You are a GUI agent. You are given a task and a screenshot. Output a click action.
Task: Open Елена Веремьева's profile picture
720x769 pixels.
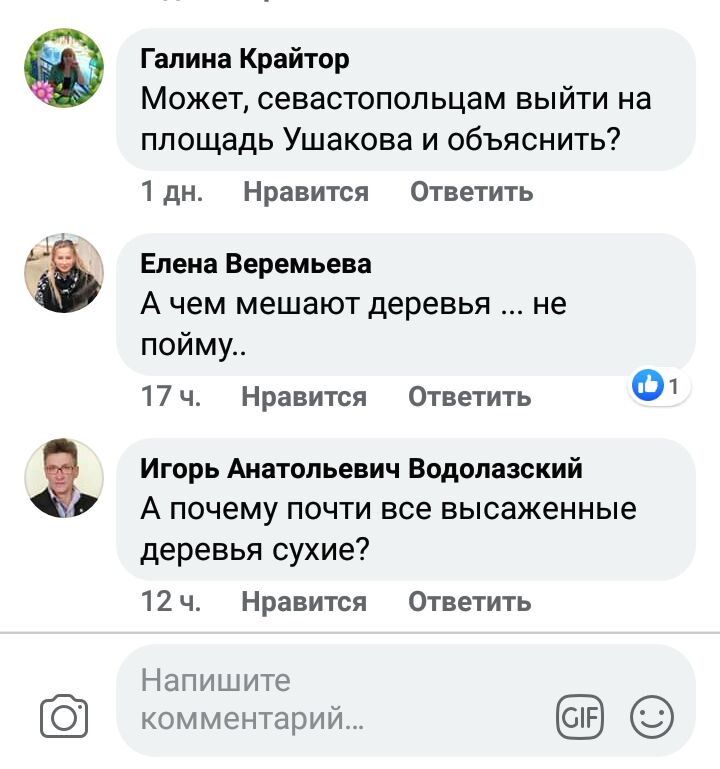coord(64,273)
